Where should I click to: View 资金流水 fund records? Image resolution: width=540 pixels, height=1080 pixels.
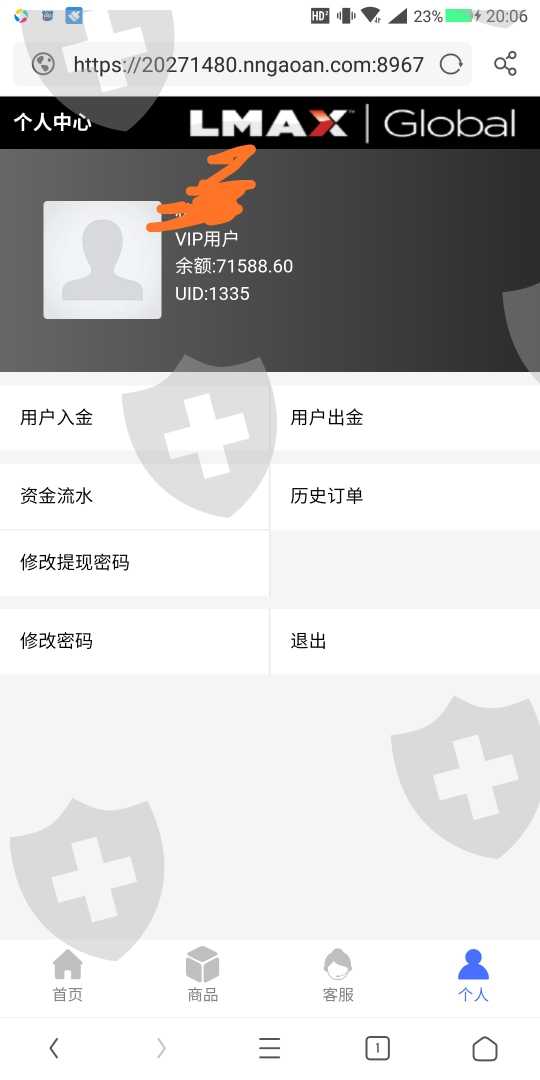coord(134,496)
